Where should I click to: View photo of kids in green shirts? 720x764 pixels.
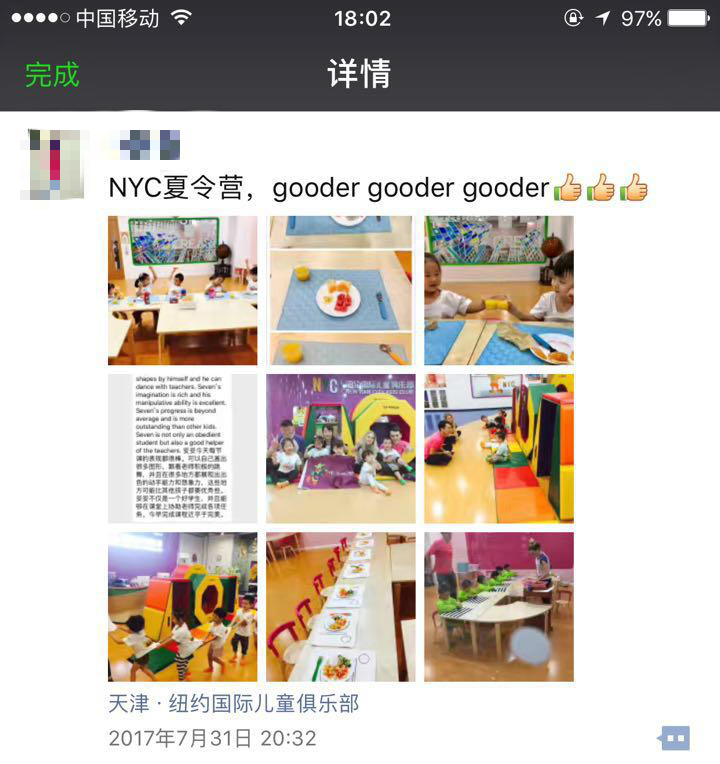click(498, 606)
